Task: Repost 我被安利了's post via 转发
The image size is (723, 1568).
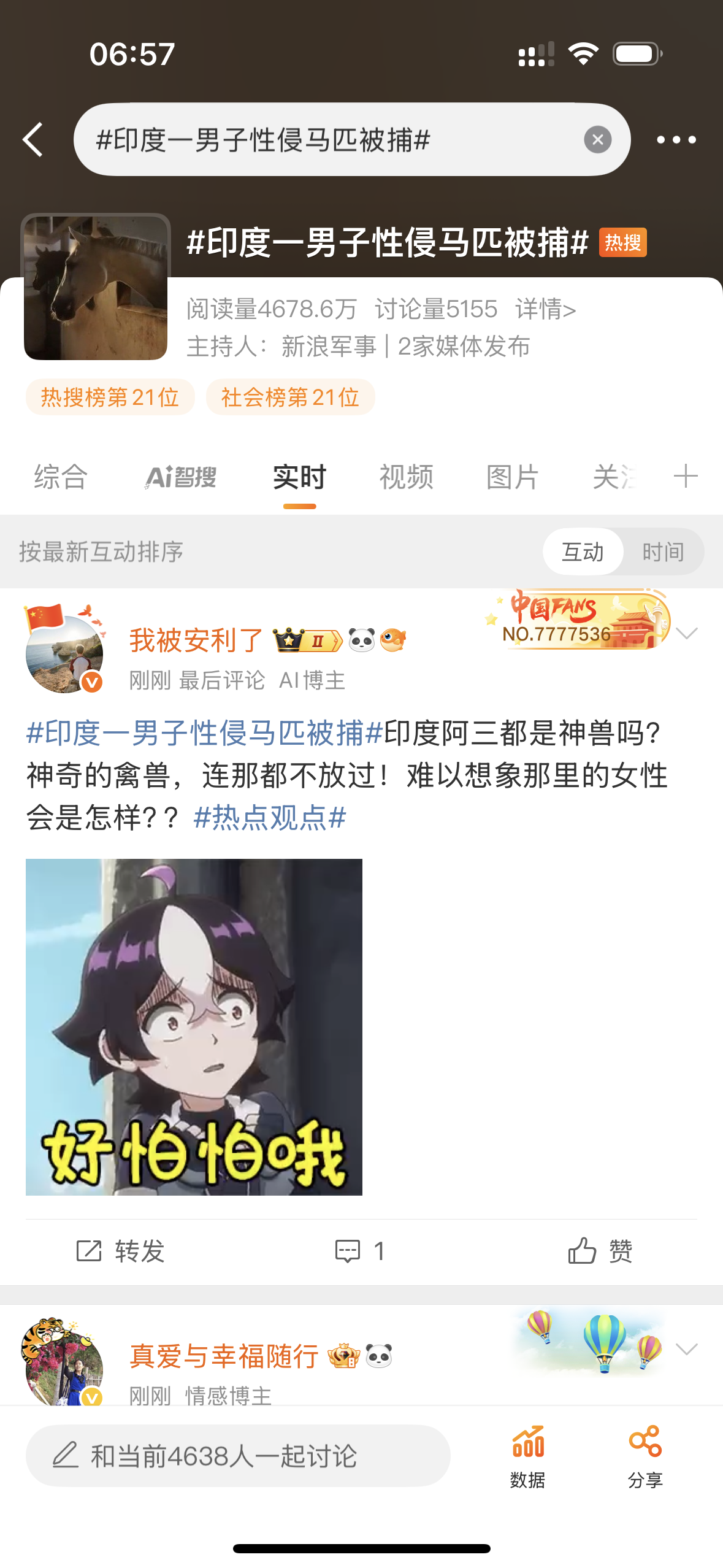Action: pyautogui.click(x=120, y=1251)
